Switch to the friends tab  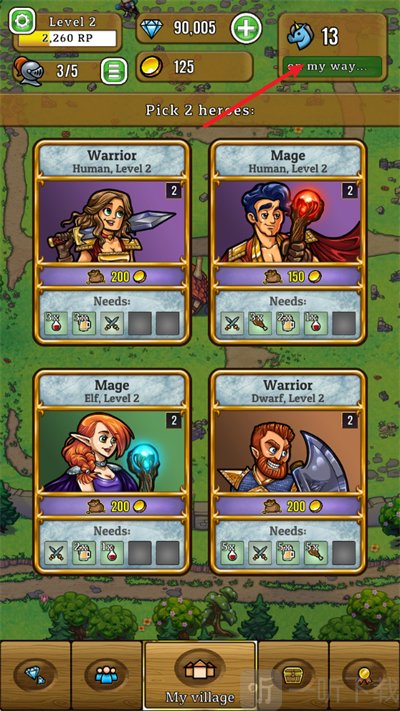click(107, 675)
